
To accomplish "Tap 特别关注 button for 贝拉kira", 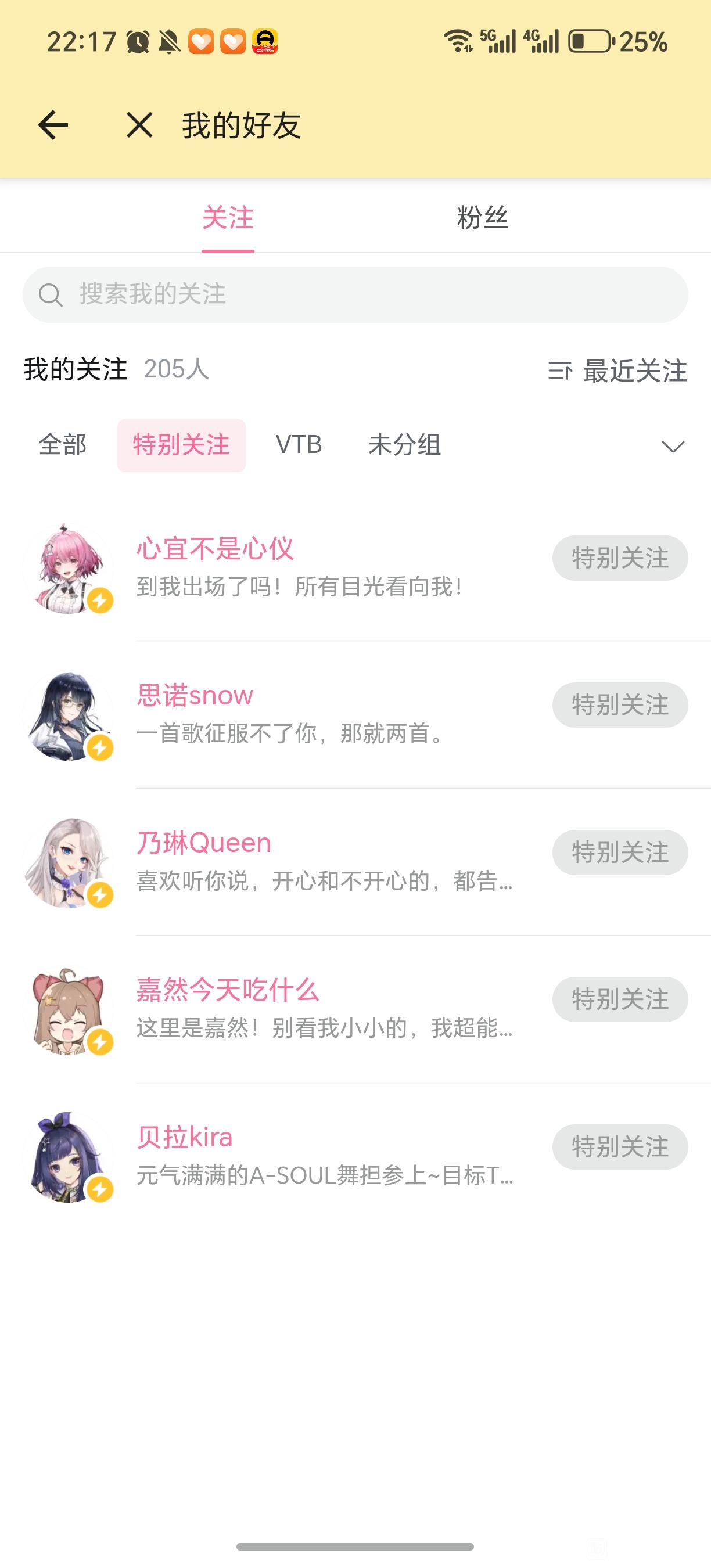I will [x=620, y=1147].
